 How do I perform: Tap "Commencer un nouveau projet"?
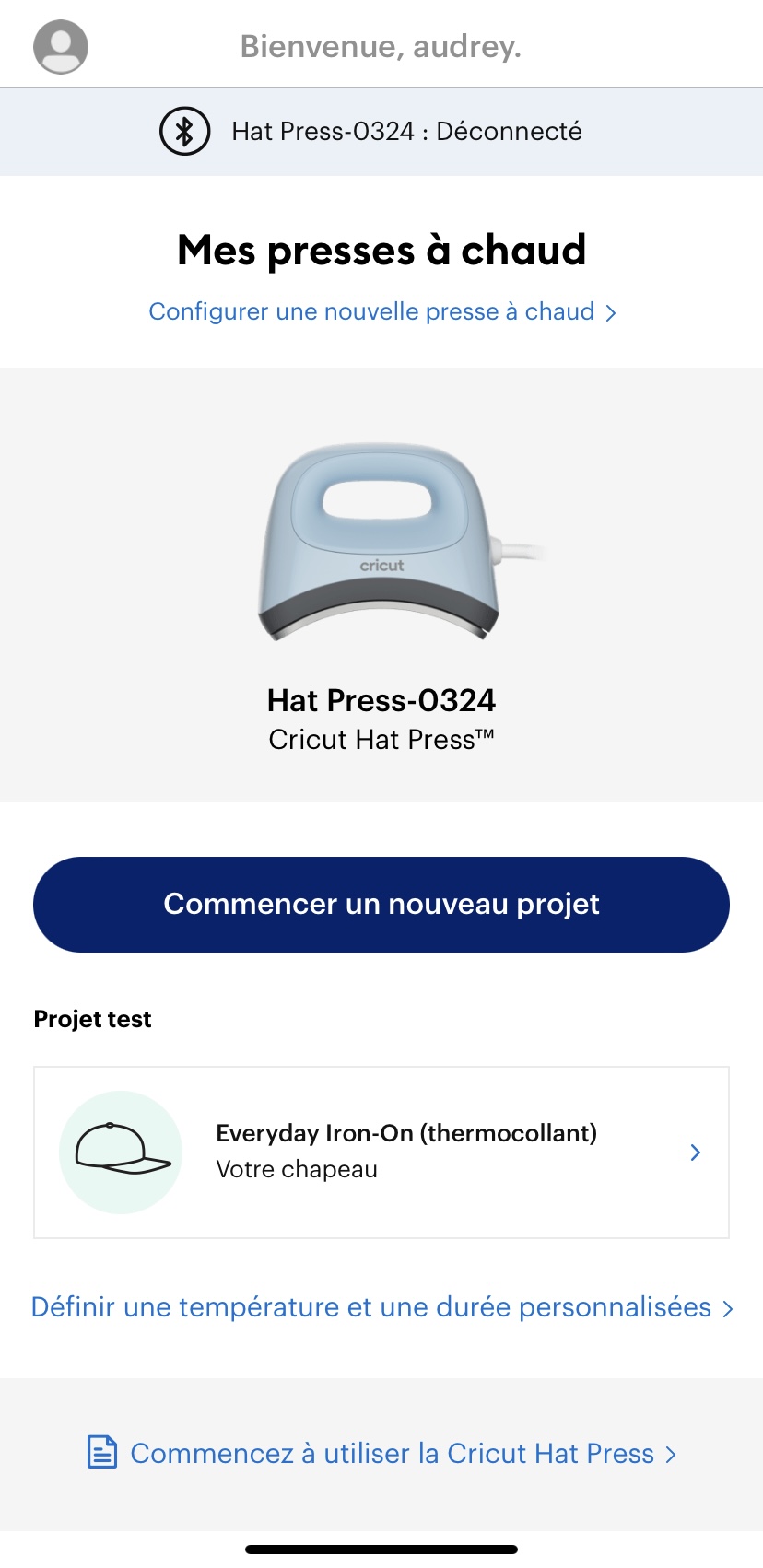tap(381, 905)
